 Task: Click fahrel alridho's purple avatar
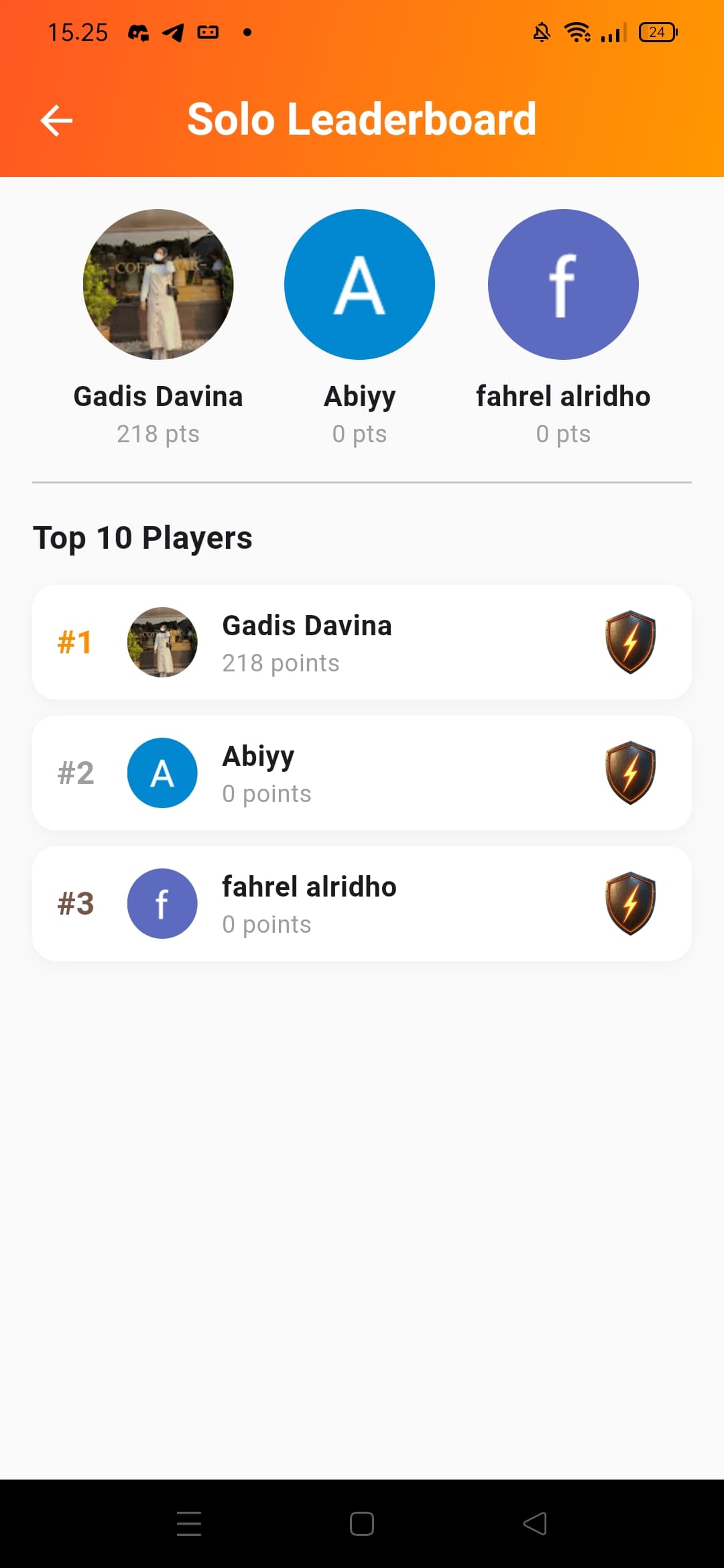pos(563,284)
